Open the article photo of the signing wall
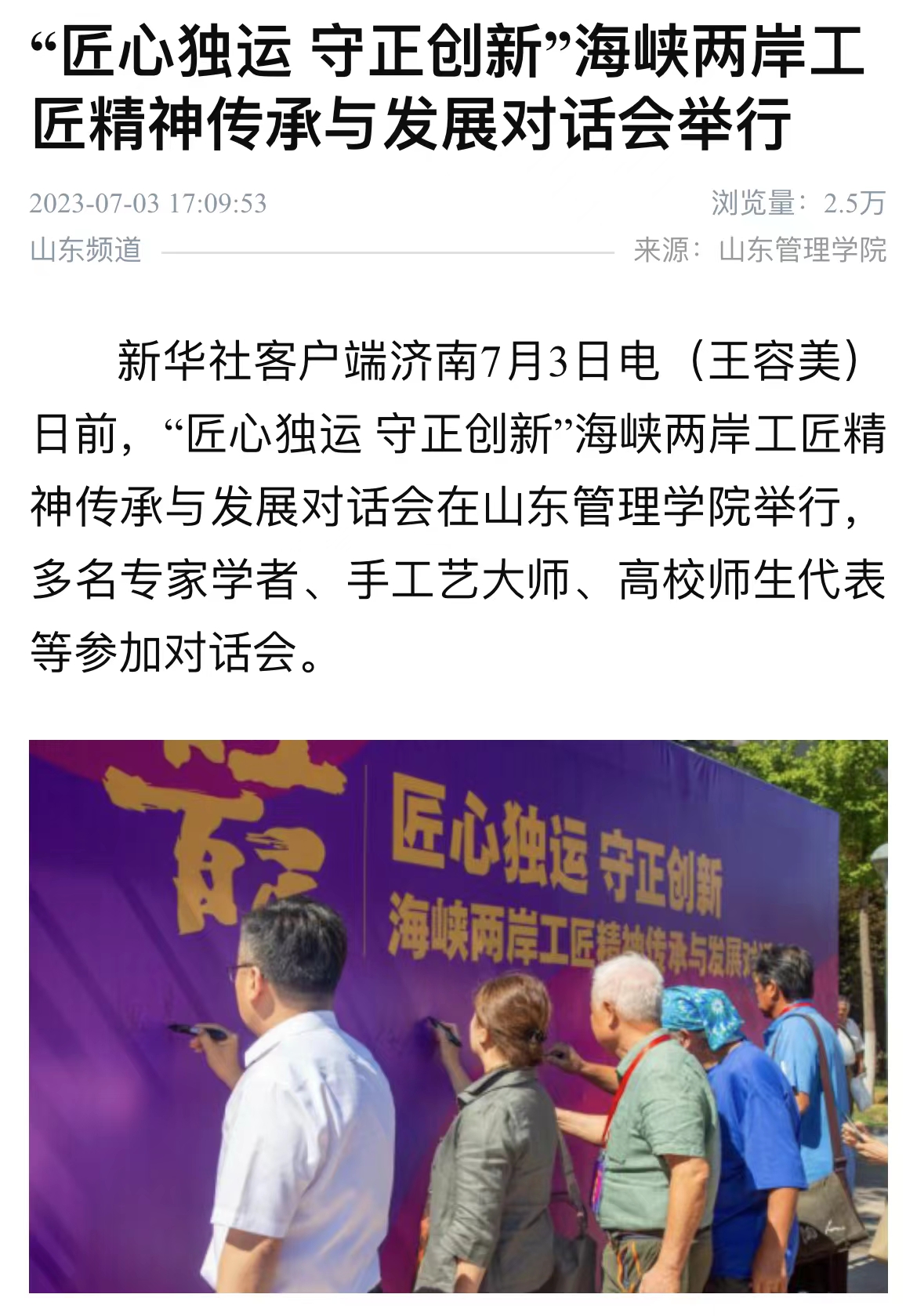Image resolution: width=917 pixels, height=1316 pixels. (x=458, y=1015)
